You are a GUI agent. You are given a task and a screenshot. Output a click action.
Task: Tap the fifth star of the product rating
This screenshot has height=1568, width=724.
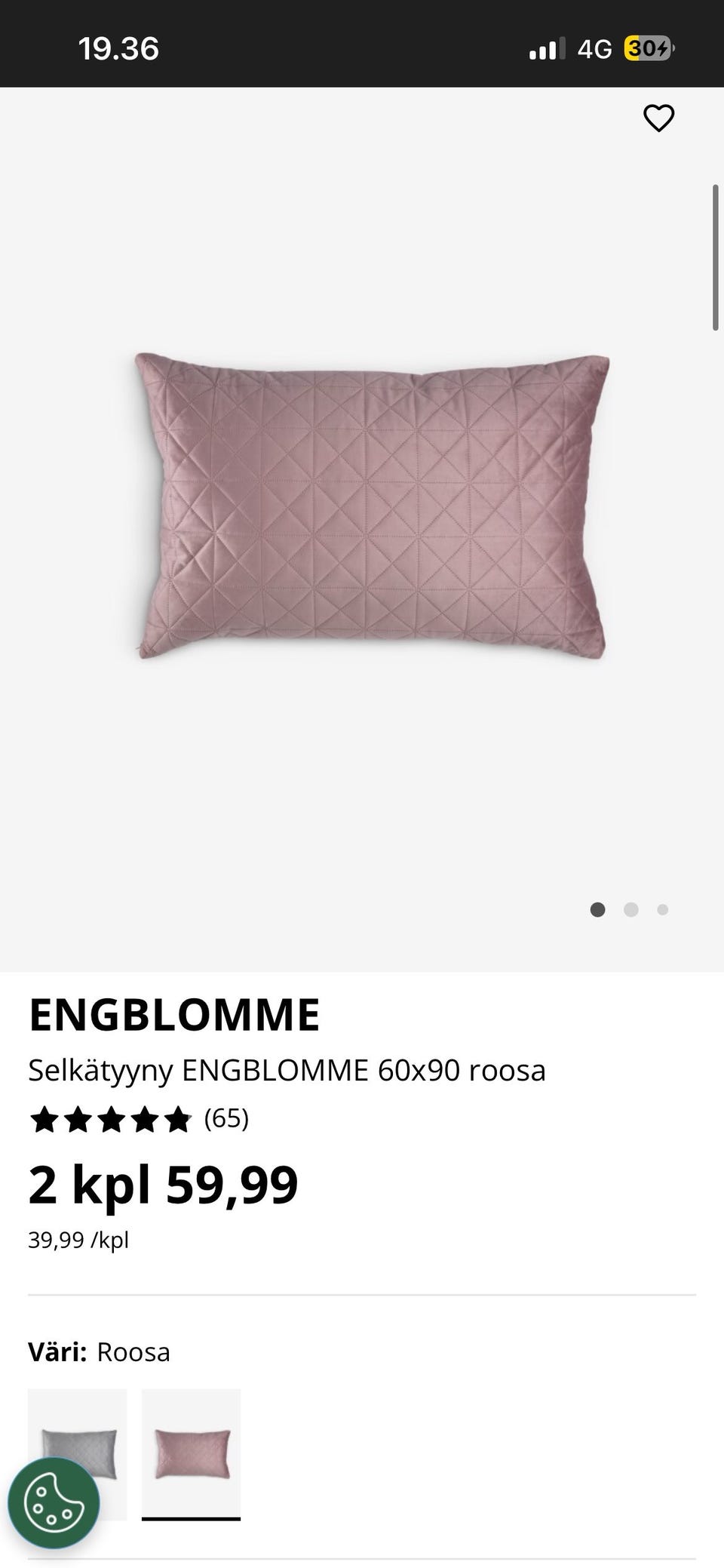click(179, 1119)
